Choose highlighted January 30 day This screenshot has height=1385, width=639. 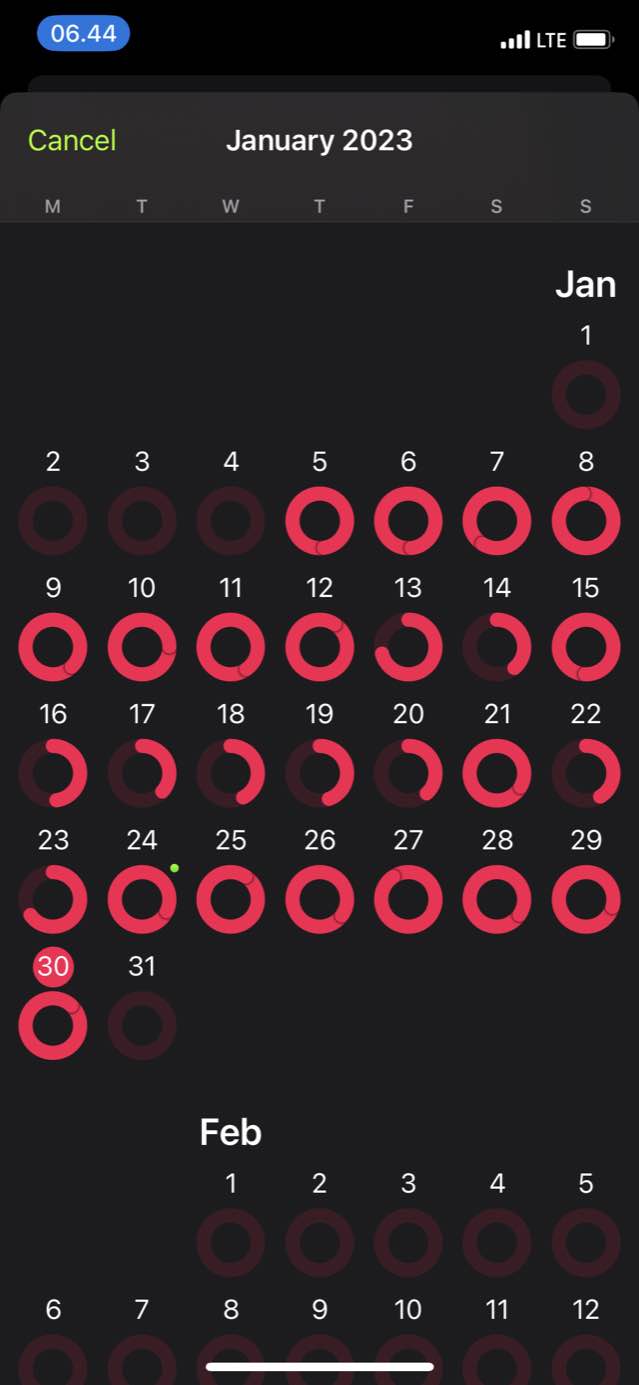[x=53, y=1025]
